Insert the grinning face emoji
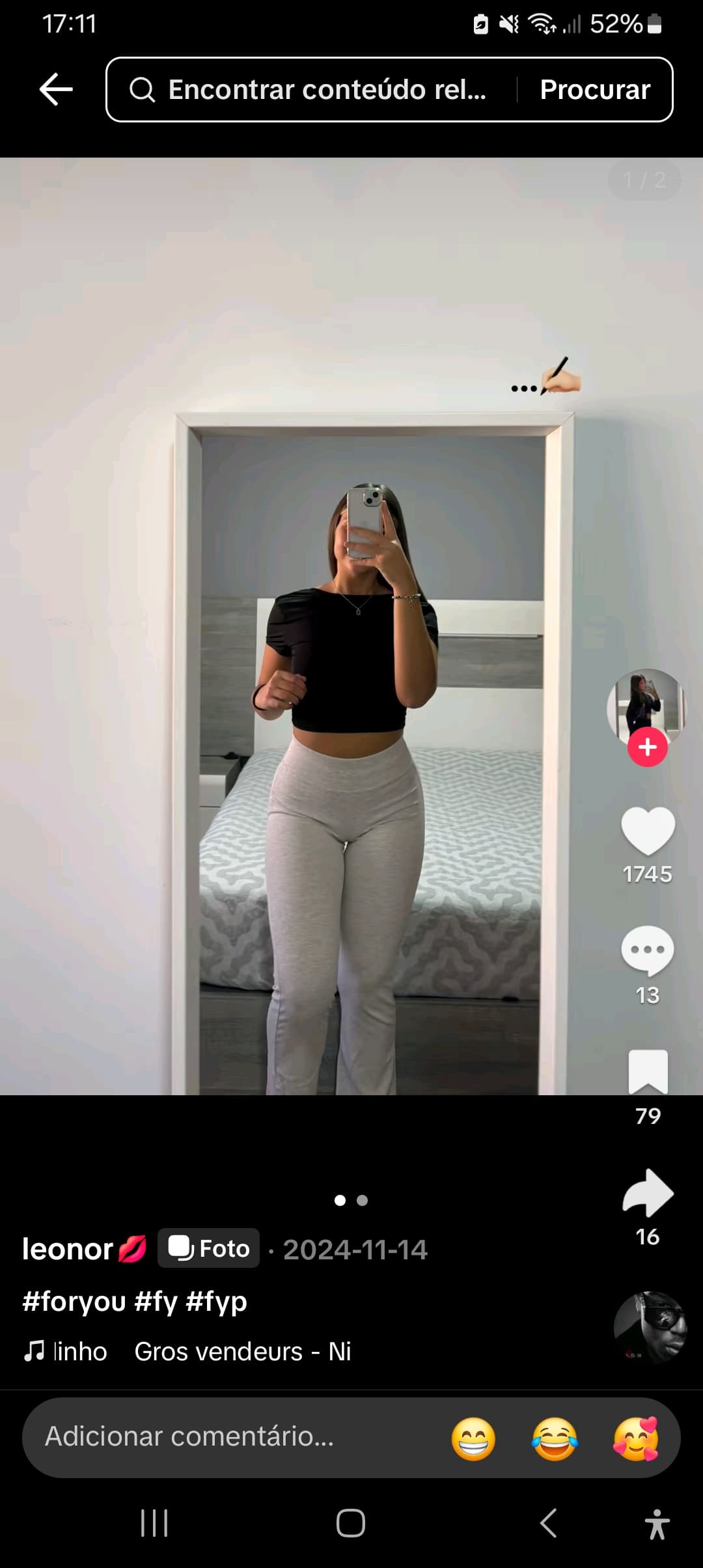 click(x=473, y=1438)
